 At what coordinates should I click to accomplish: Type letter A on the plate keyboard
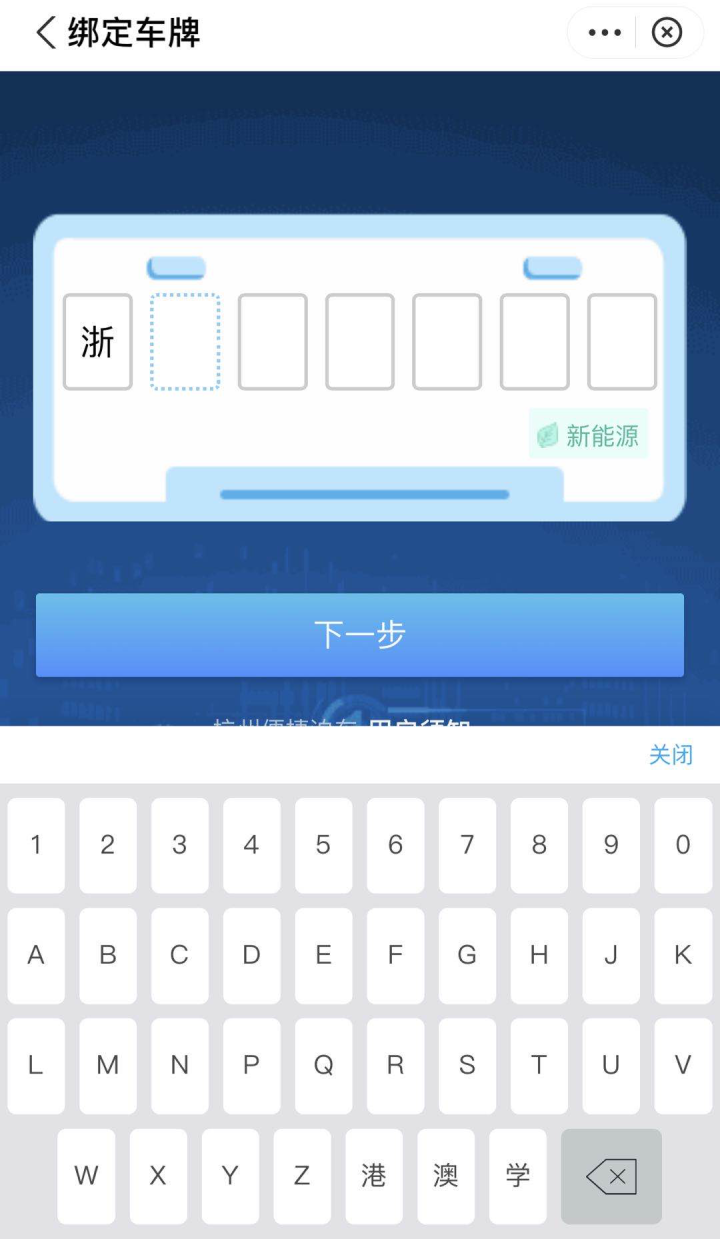coord(36,955)
